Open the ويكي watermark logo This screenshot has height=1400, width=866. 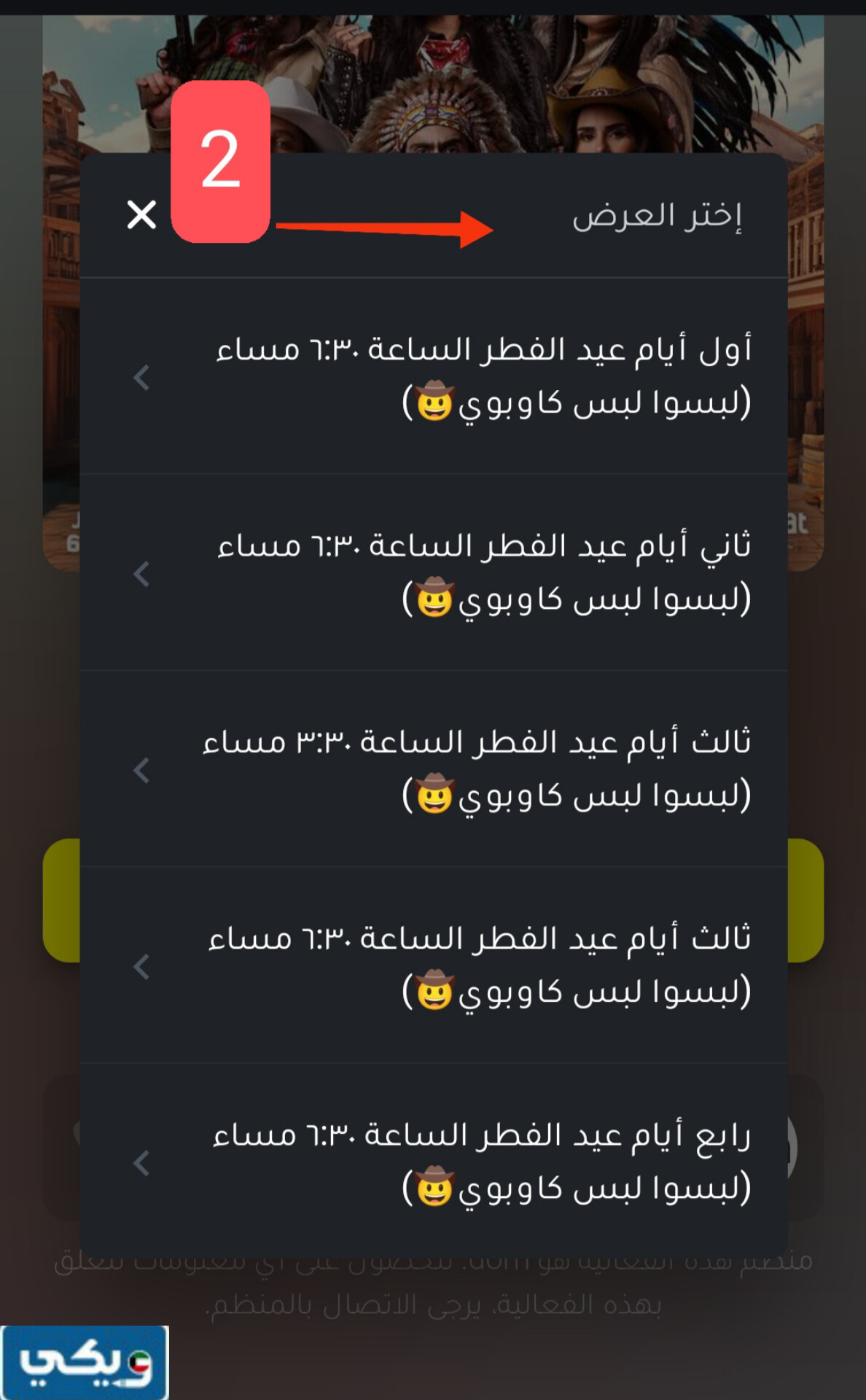(x=84, y=1361)
